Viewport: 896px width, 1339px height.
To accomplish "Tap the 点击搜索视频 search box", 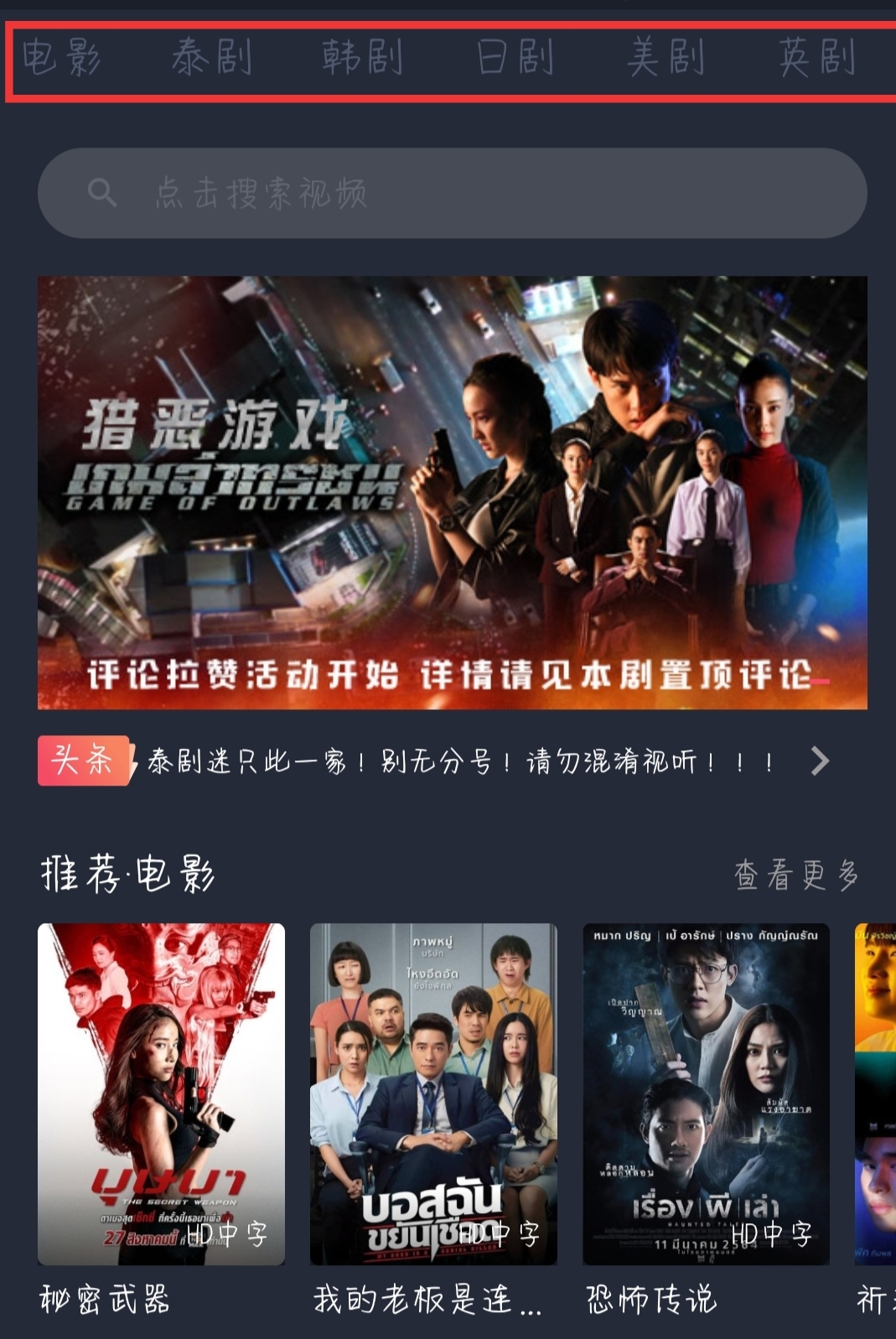I will [452, 194].
